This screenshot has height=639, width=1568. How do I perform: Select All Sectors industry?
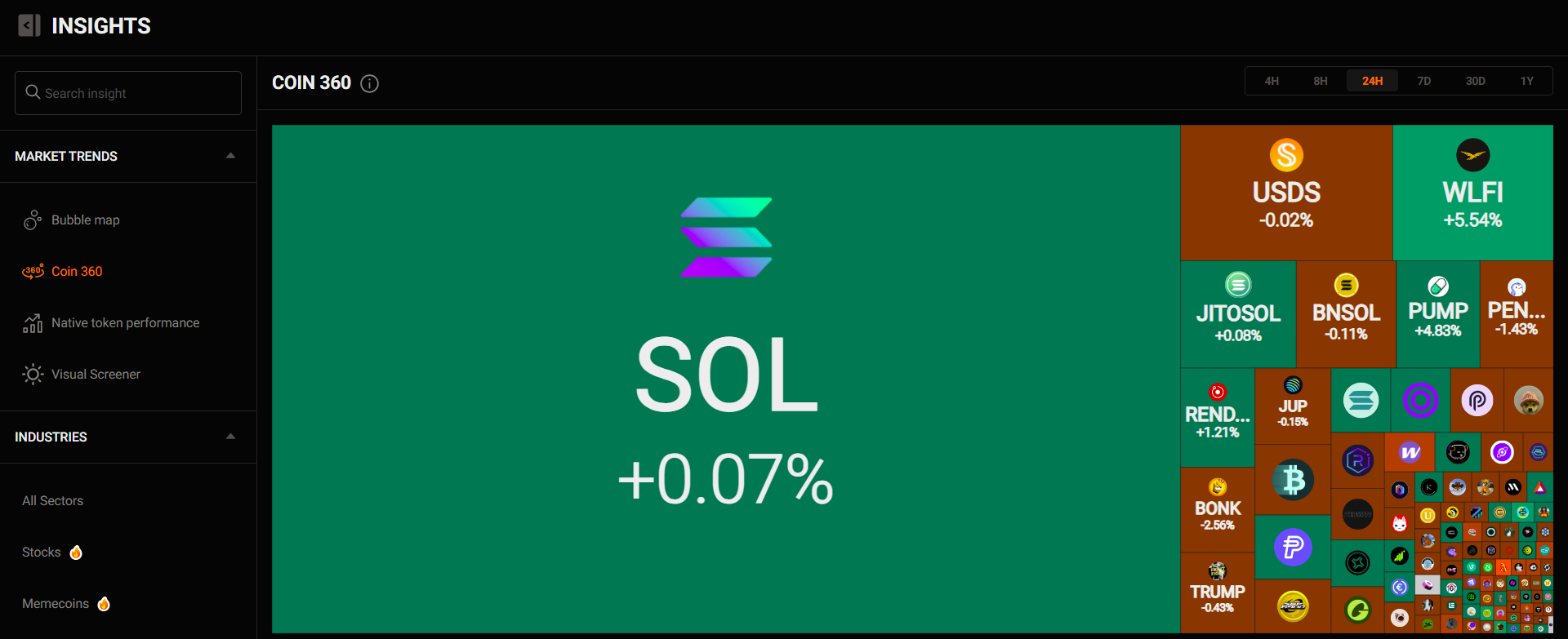pyautogui.click(x=52, y=501)
